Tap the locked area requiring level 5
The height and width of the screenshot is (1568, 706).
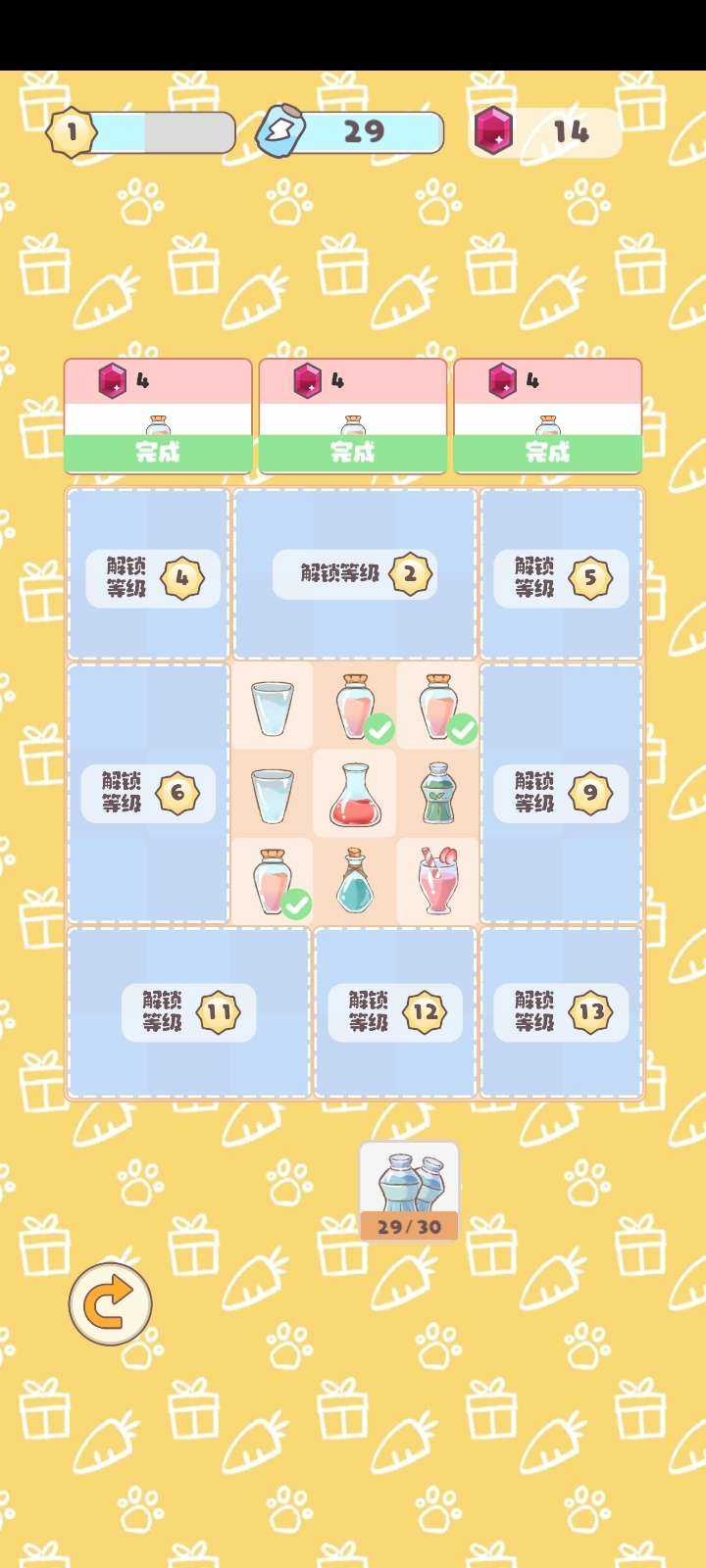tap(561, 576)
